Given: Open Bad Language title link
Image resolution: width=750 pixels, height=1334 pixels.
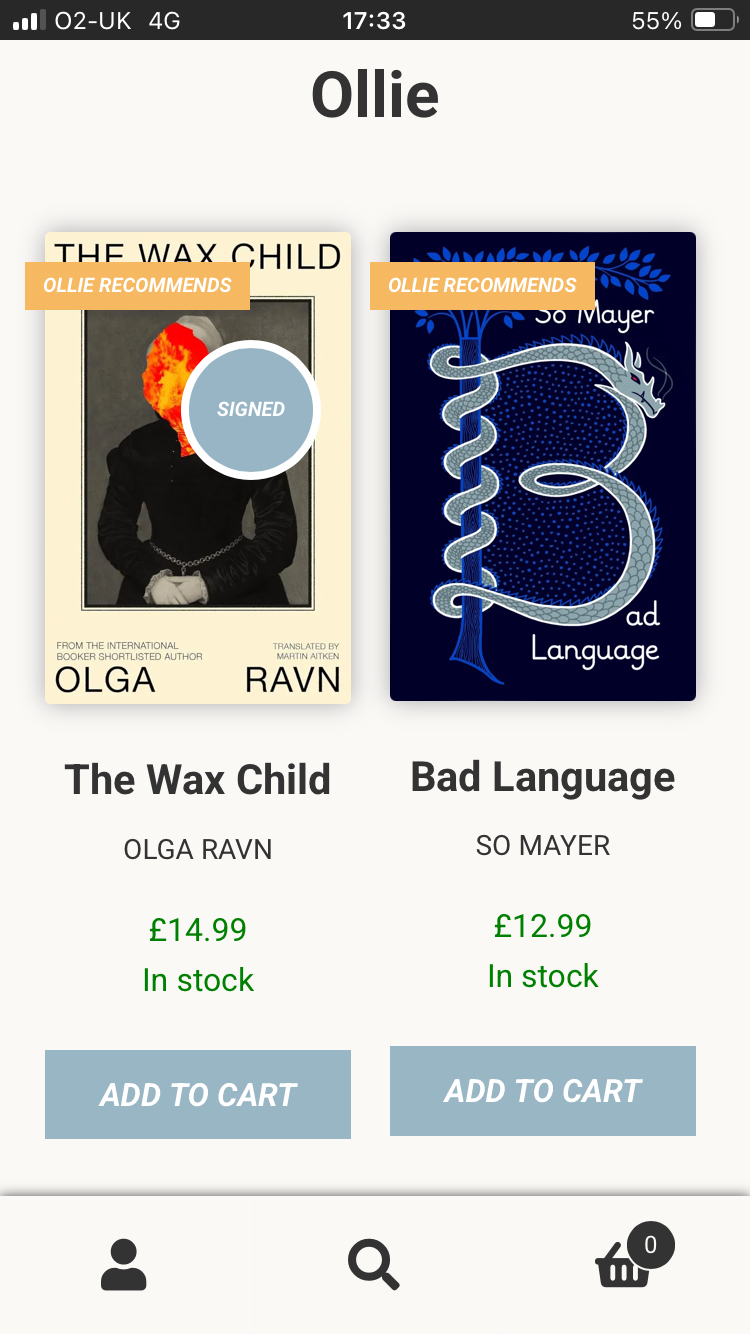Looking at the screenshot, I should coord(543,776).
